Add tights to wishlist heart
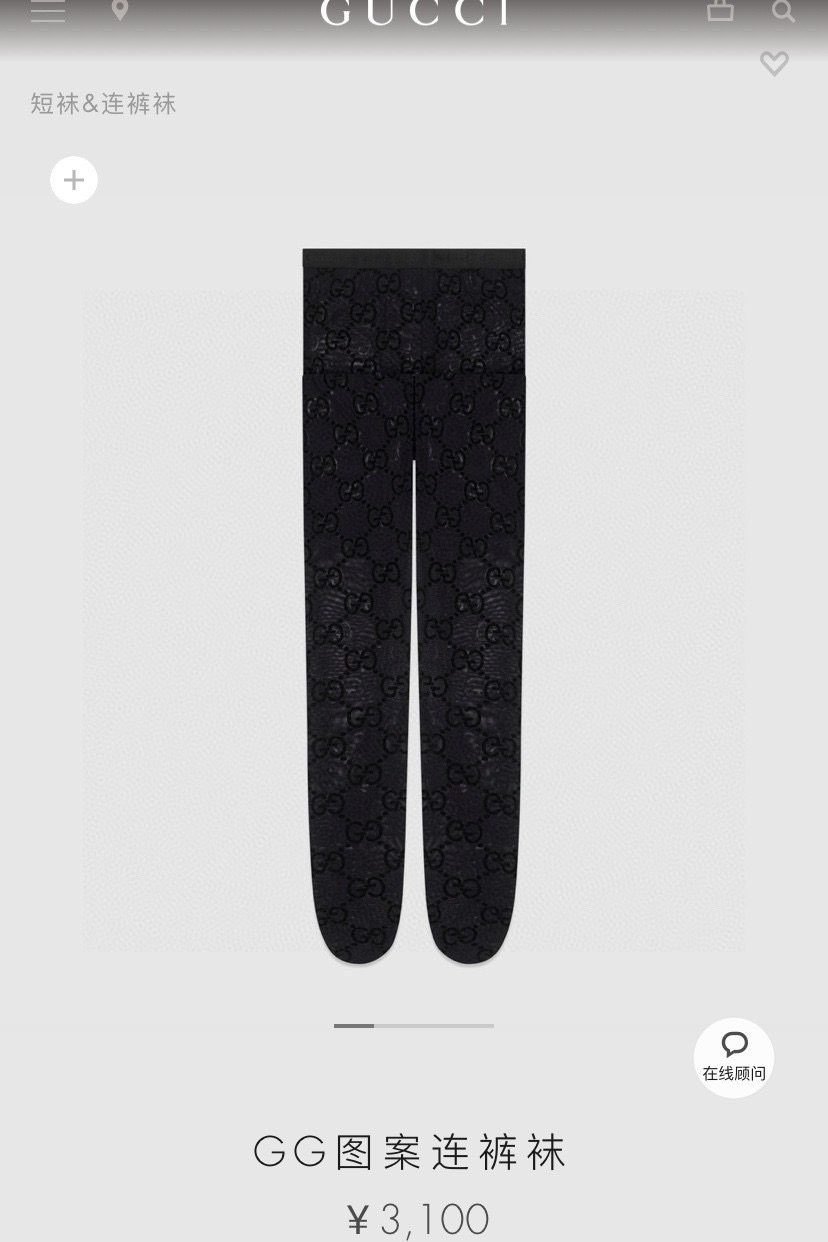 pyautogui.click(x=774, y=64)
